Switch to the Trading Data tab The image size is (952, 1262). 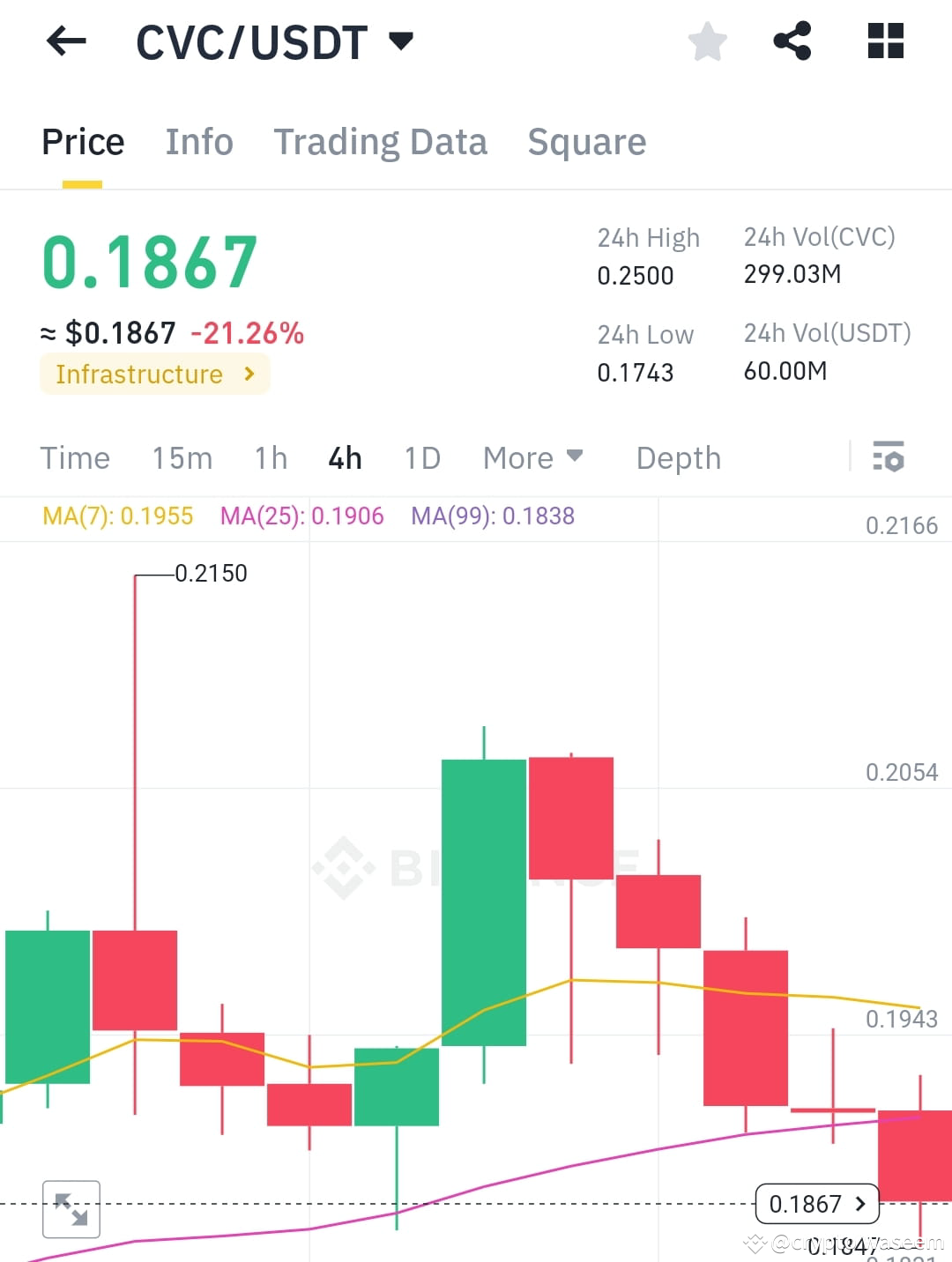381,142
